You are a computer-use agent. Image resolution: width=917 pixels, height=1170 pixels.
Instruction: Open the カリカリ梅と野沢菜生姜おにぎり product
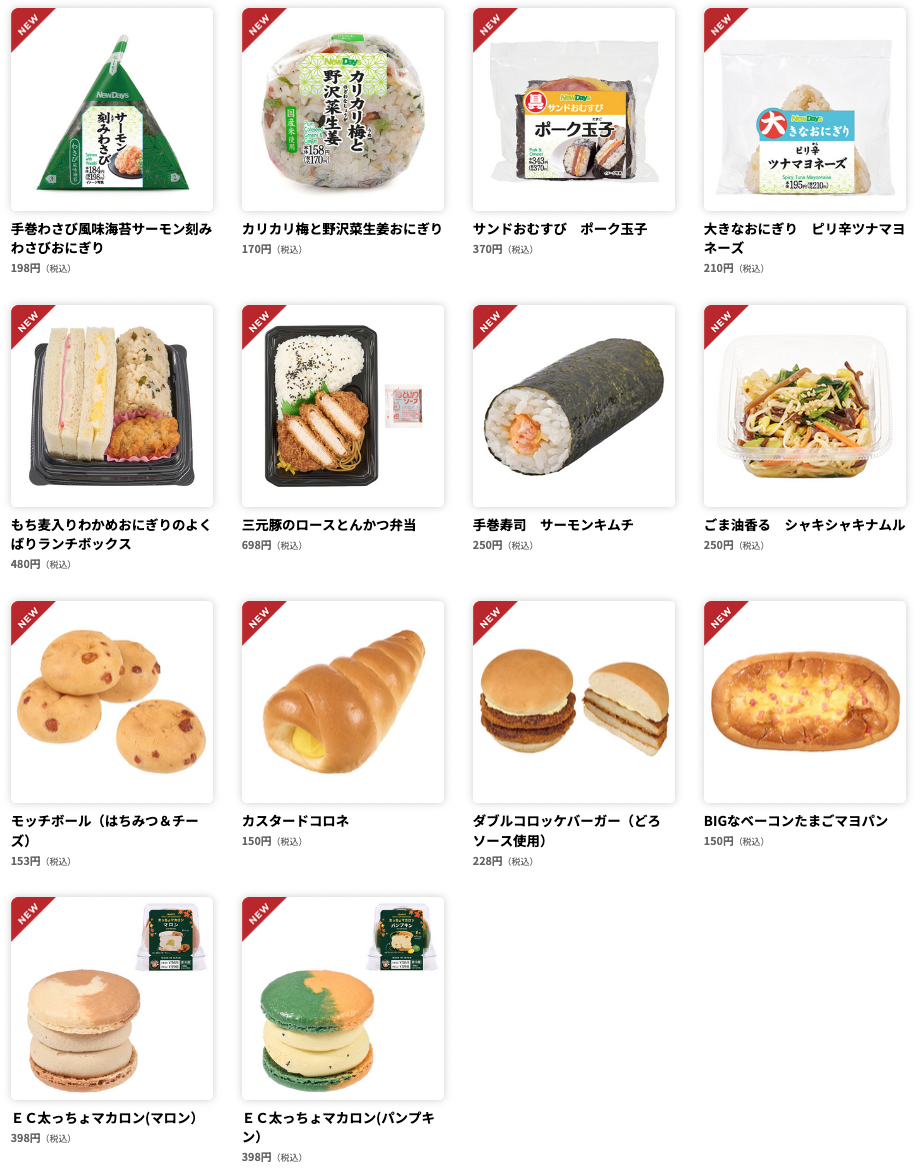point(343,110)
